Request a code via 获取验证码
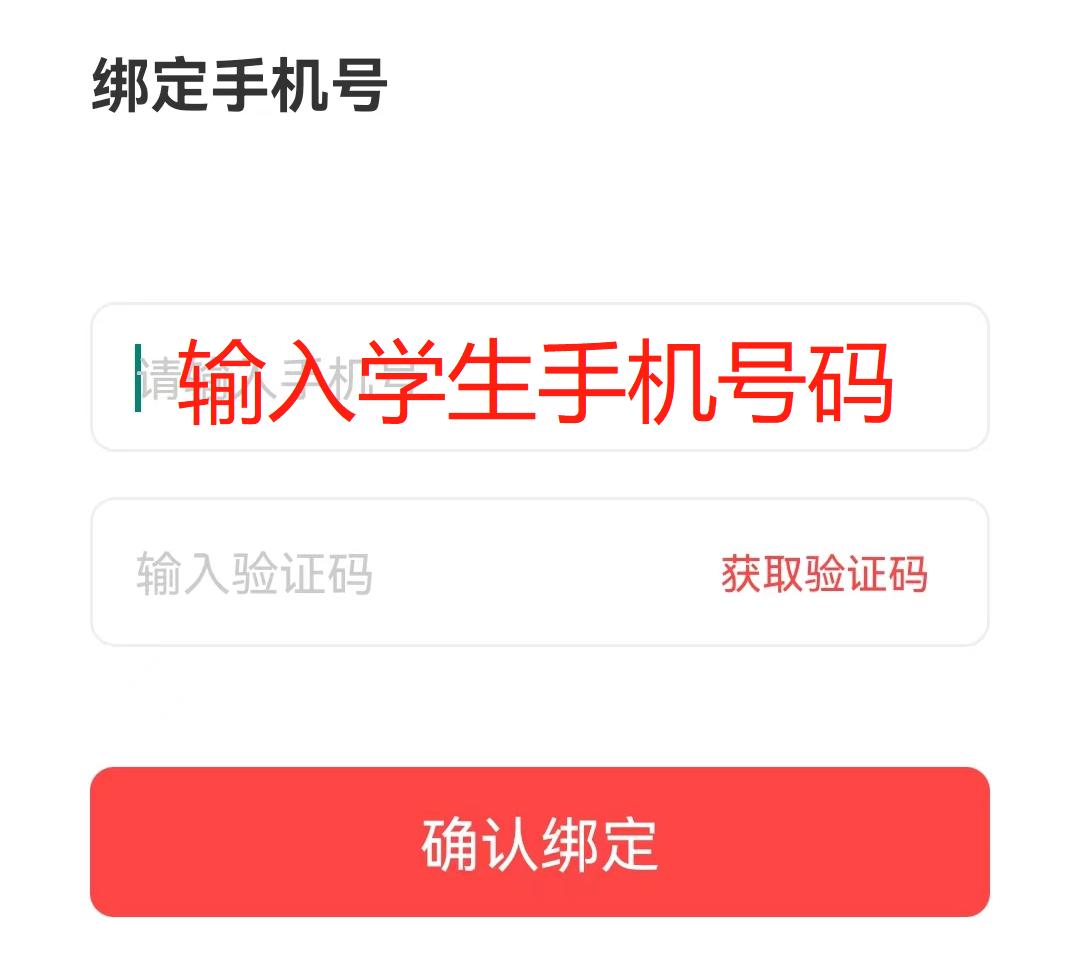The image size is (1080, 958). pos(824,575)
